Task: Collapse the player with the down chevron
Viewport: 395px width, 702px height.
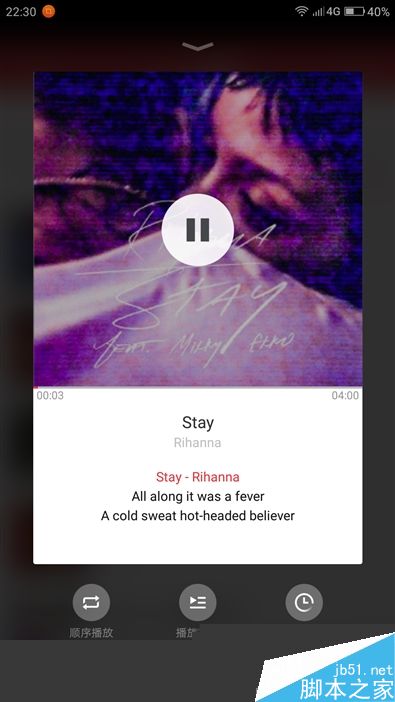Action: 198,46
